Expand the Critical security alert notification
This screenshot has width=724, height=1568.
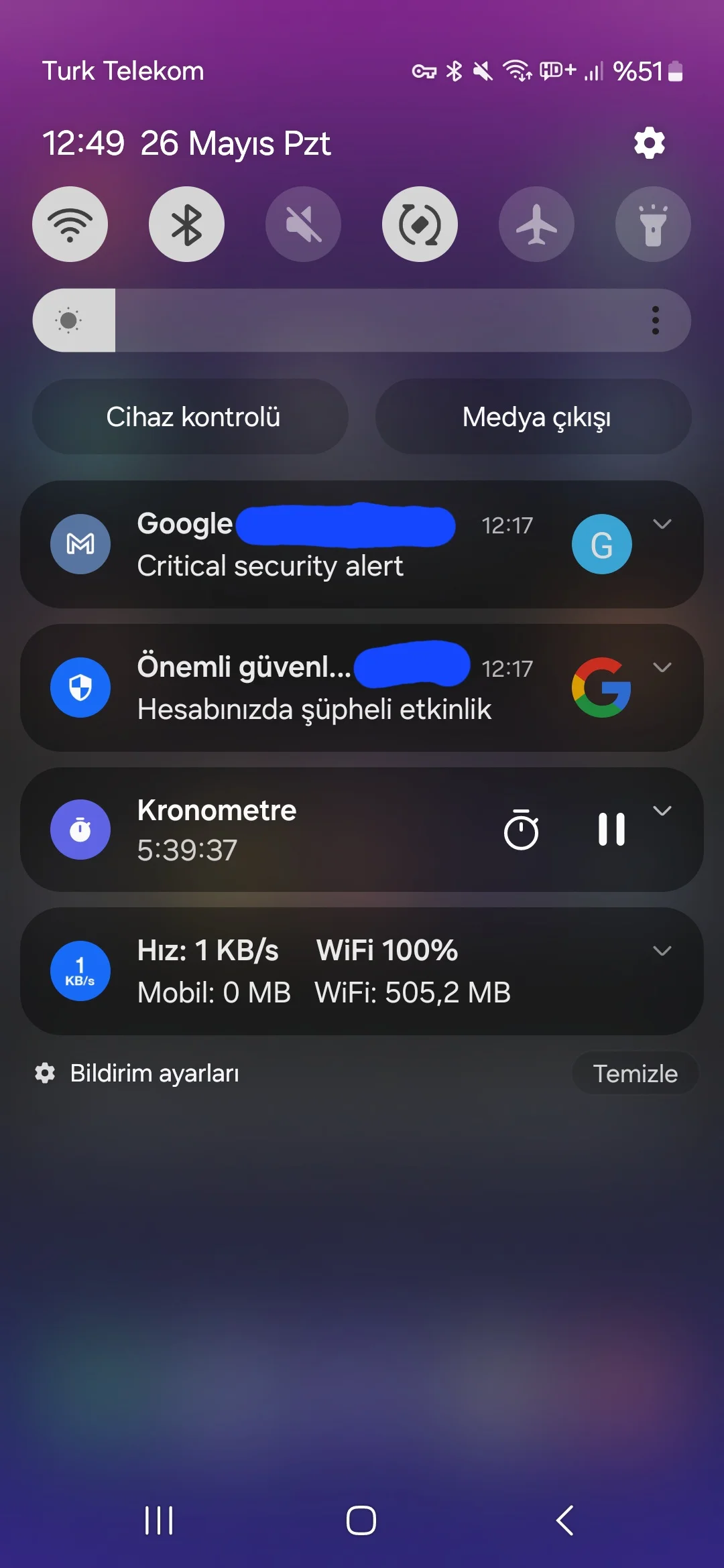662,525
